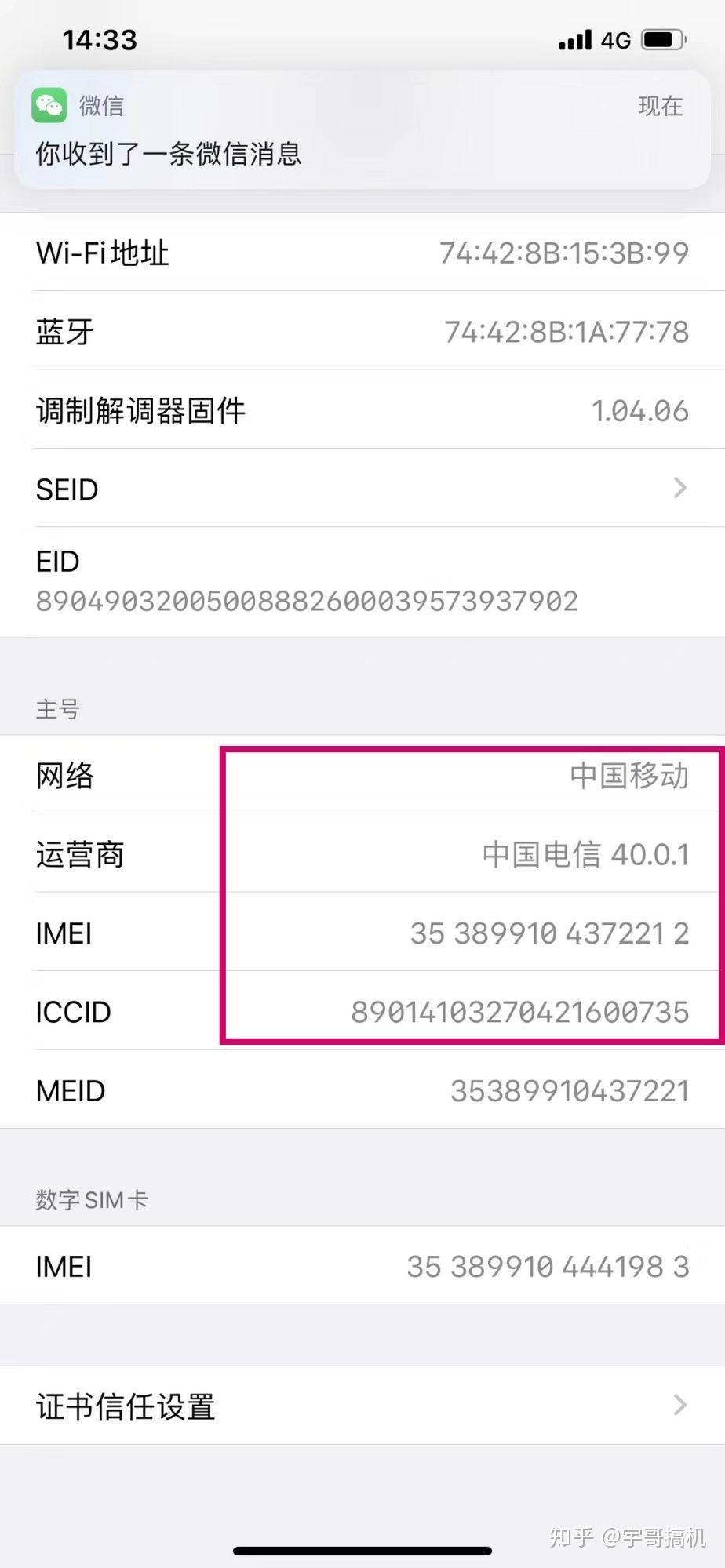This screenshot has height=1568, width=725.
Task: Tap the 你收到了一条微信消息 notification text
Action: [x=169, y=155]
